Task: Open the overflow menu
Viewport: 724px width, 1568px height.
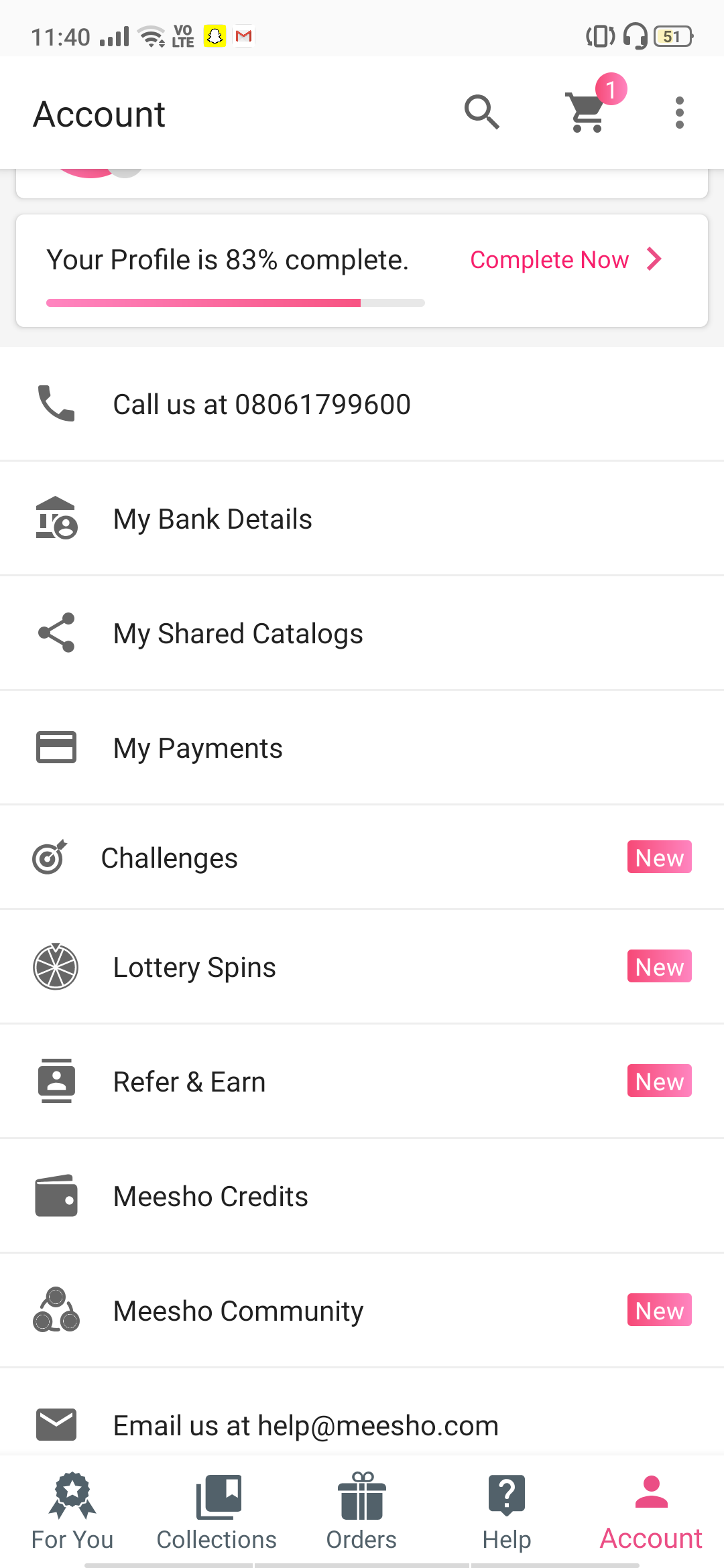Action: pos(679,113)
